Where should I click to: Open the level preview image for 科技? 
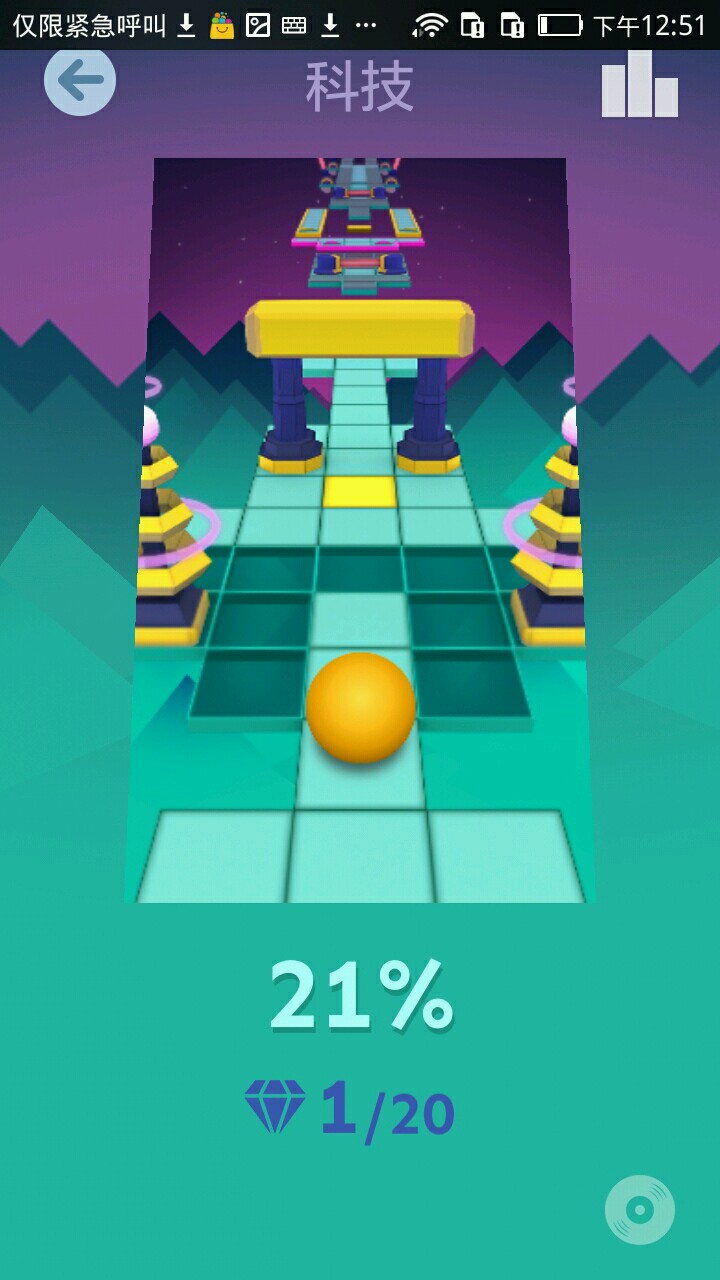[360, 530]
